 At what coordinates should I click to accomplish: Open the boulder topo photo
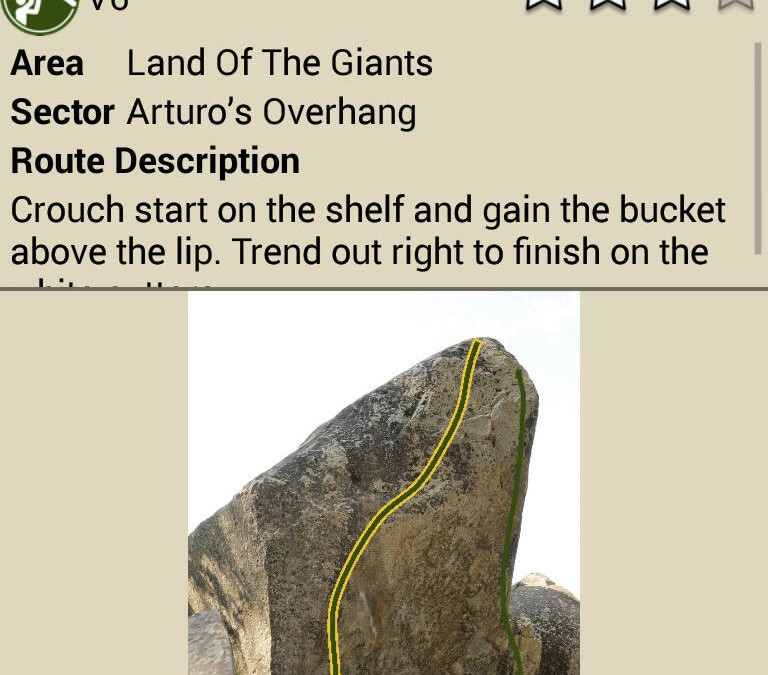coord(384,484)
